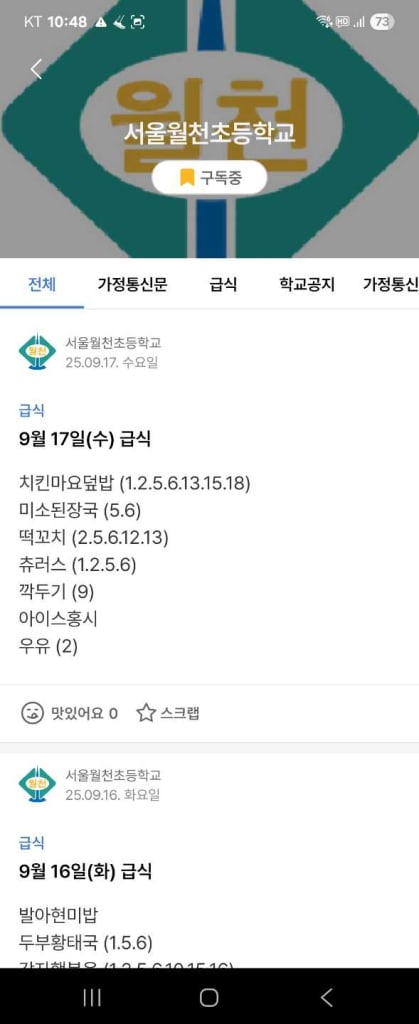Open the 9월 16일(화) 급식 post
Image resolution: width=419 pixels, height=1024 pixels.
point(85,871)
